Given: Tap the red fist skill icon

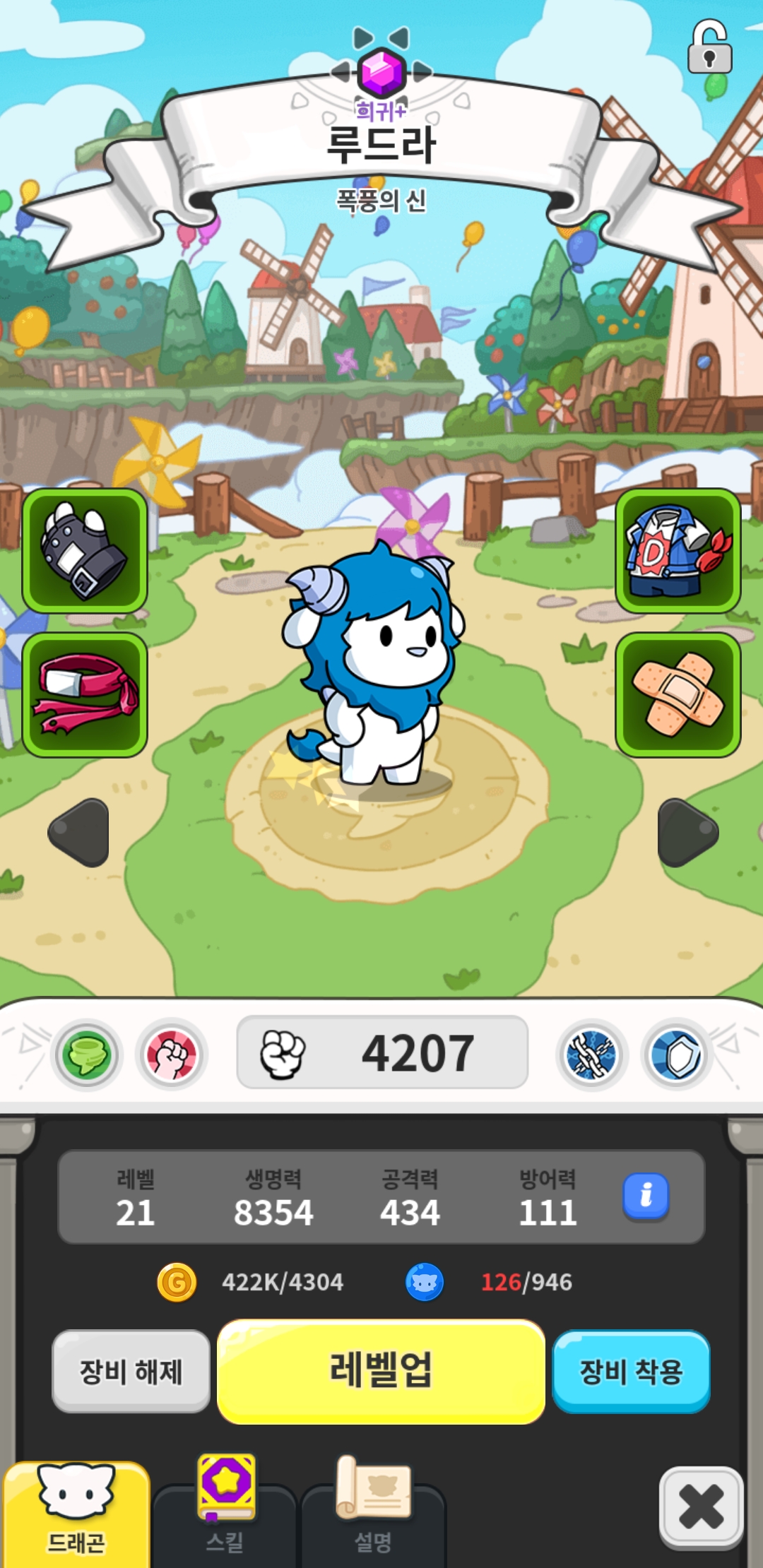Looking at the screenshot, I should (171, 1055).
